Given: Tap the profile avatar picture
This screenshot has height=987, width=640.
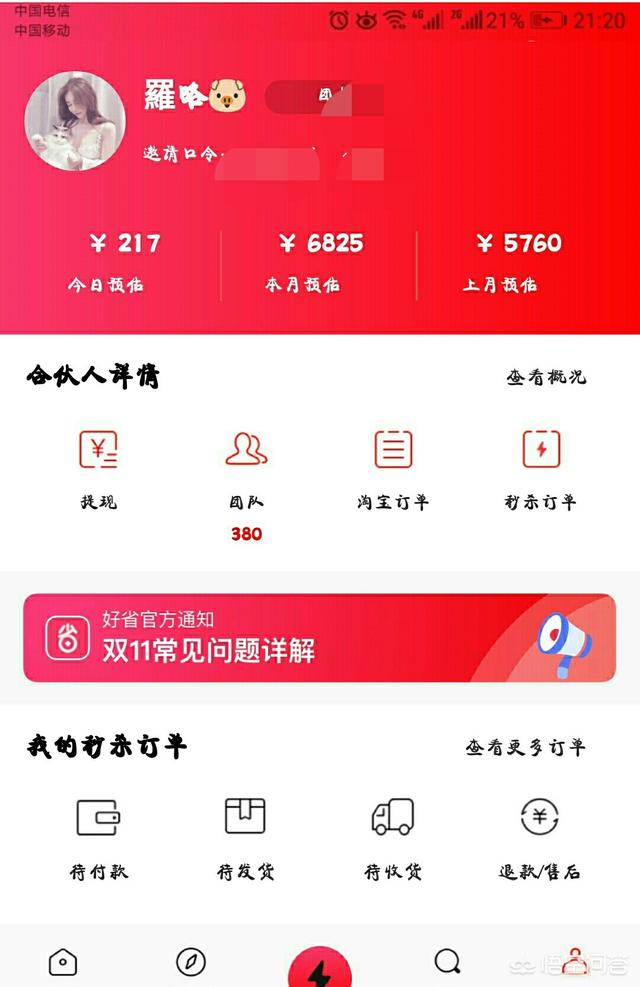Looking at the screenshot, I should (75, 122).
